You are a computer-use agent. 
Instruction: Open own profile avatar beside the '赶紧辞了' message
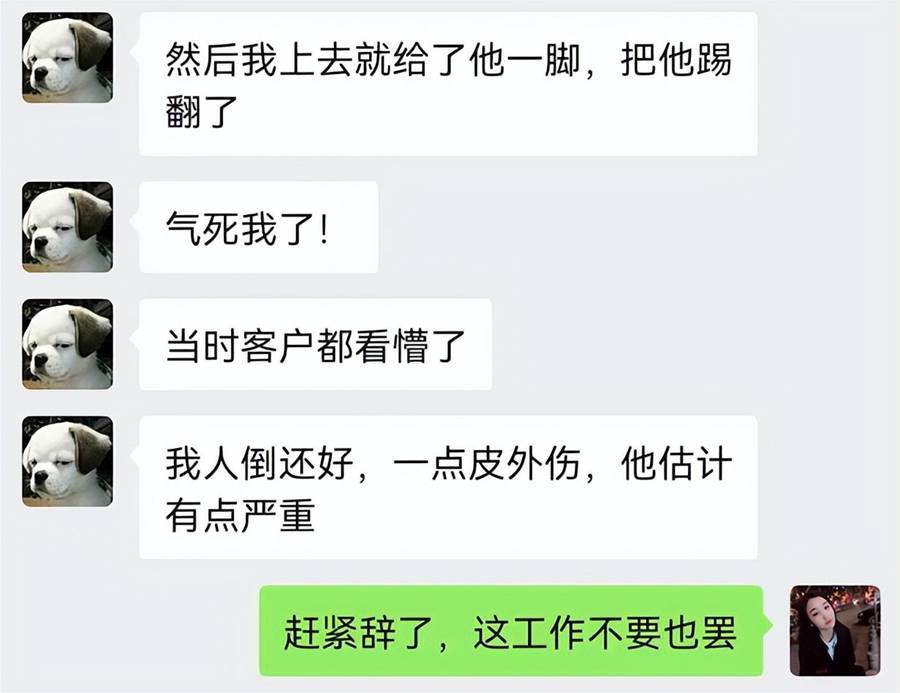click(x=834, y=630)
